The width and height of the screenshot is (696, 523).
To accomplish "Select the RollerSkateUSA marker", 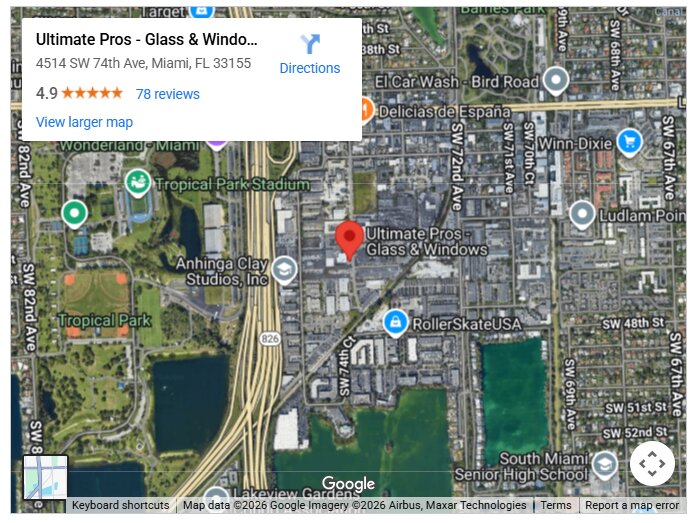I will tap(396, 322).
